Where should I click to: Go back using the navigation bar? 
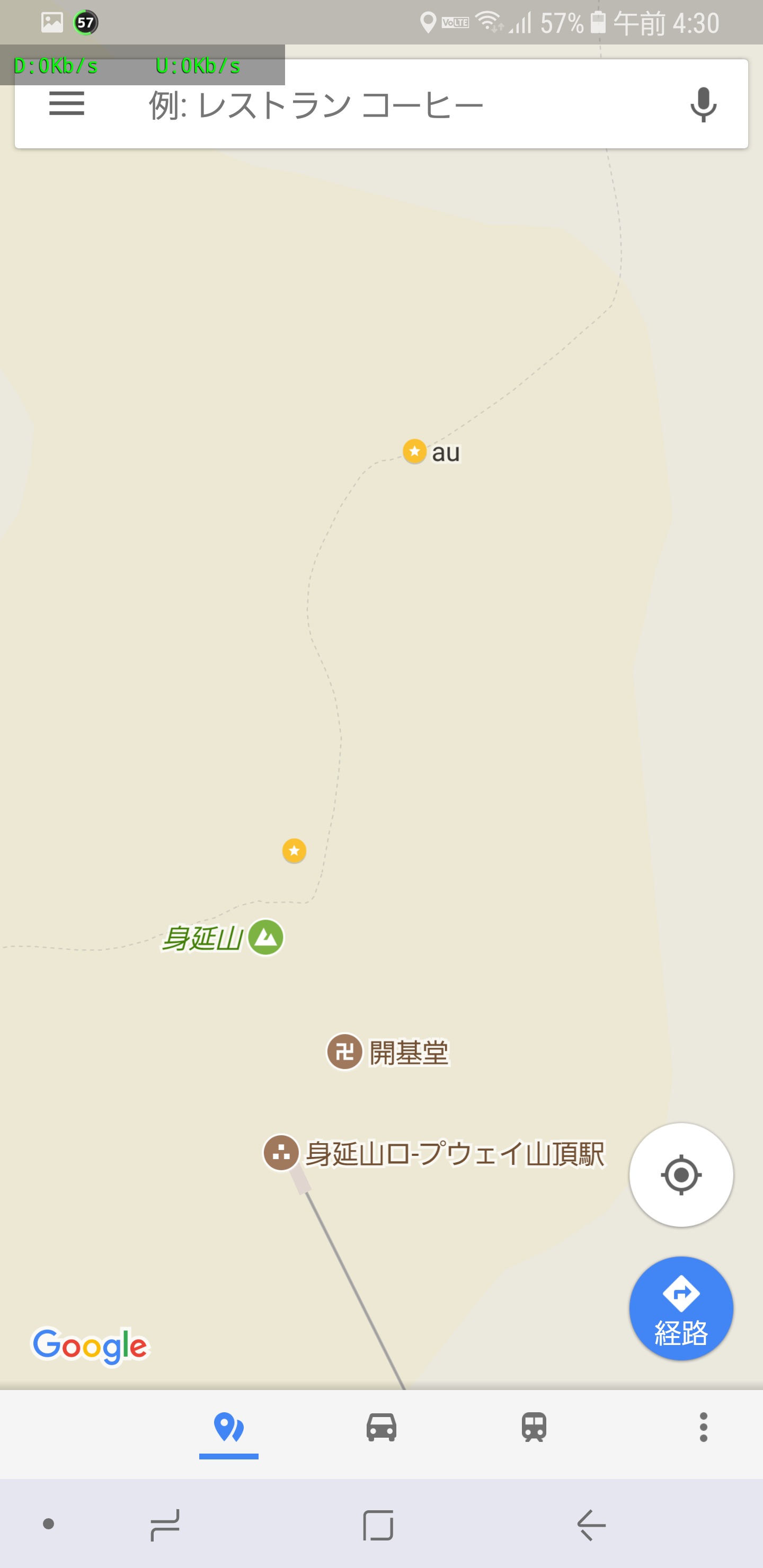(x=591, y=1525)
